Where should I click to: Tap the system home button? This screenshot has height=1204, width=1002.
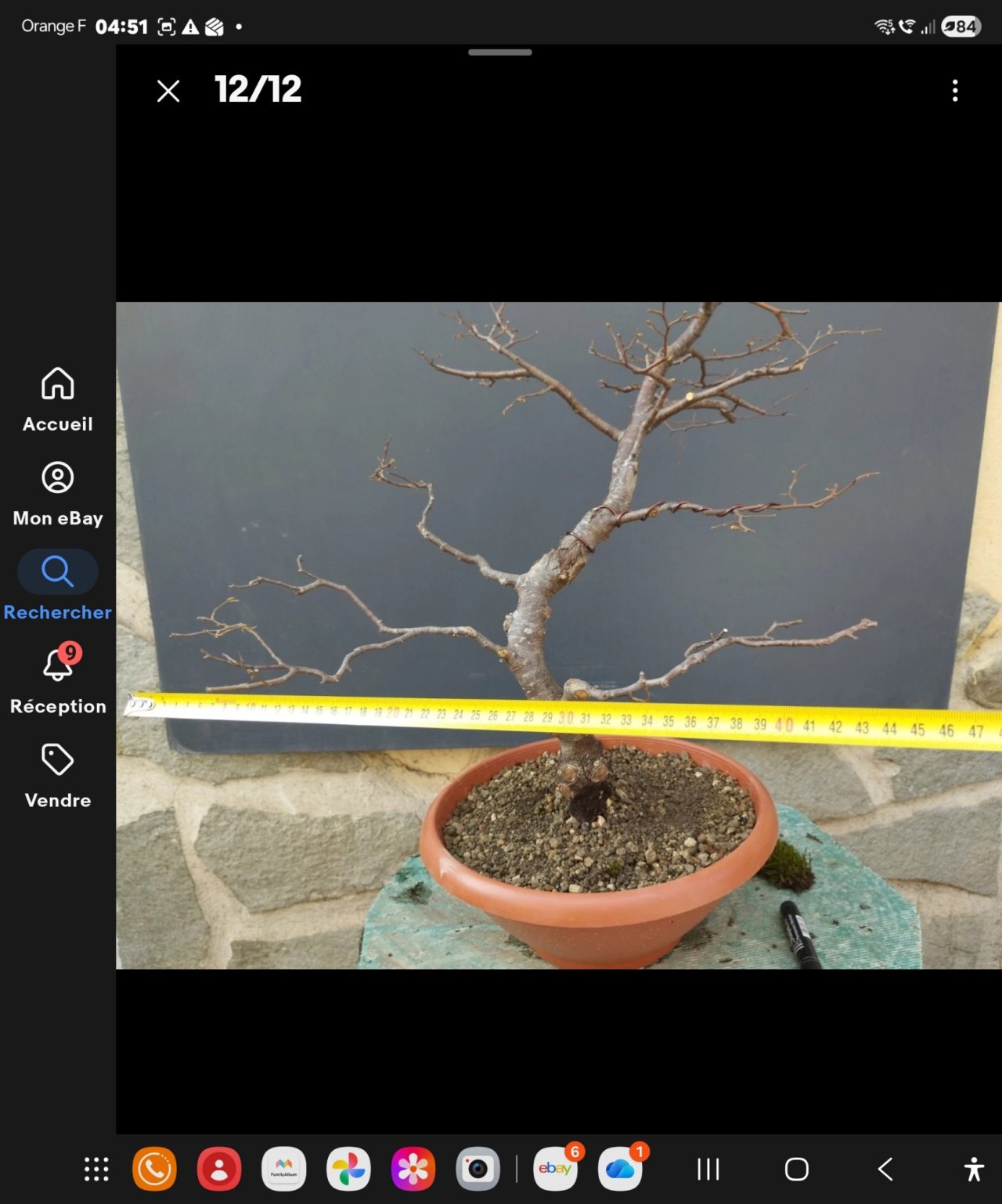point(797,1170)
